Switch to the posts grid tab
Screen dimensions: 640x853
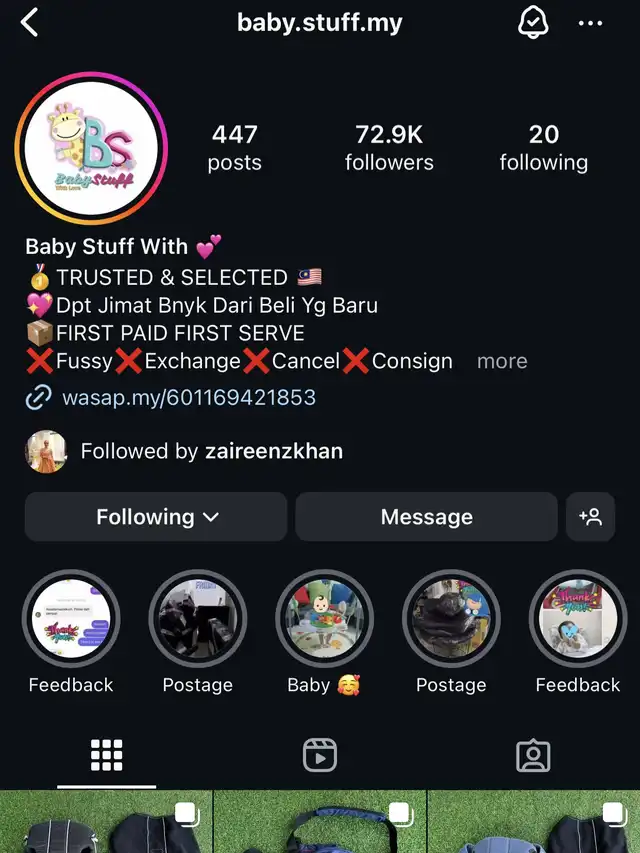(106, 756)
